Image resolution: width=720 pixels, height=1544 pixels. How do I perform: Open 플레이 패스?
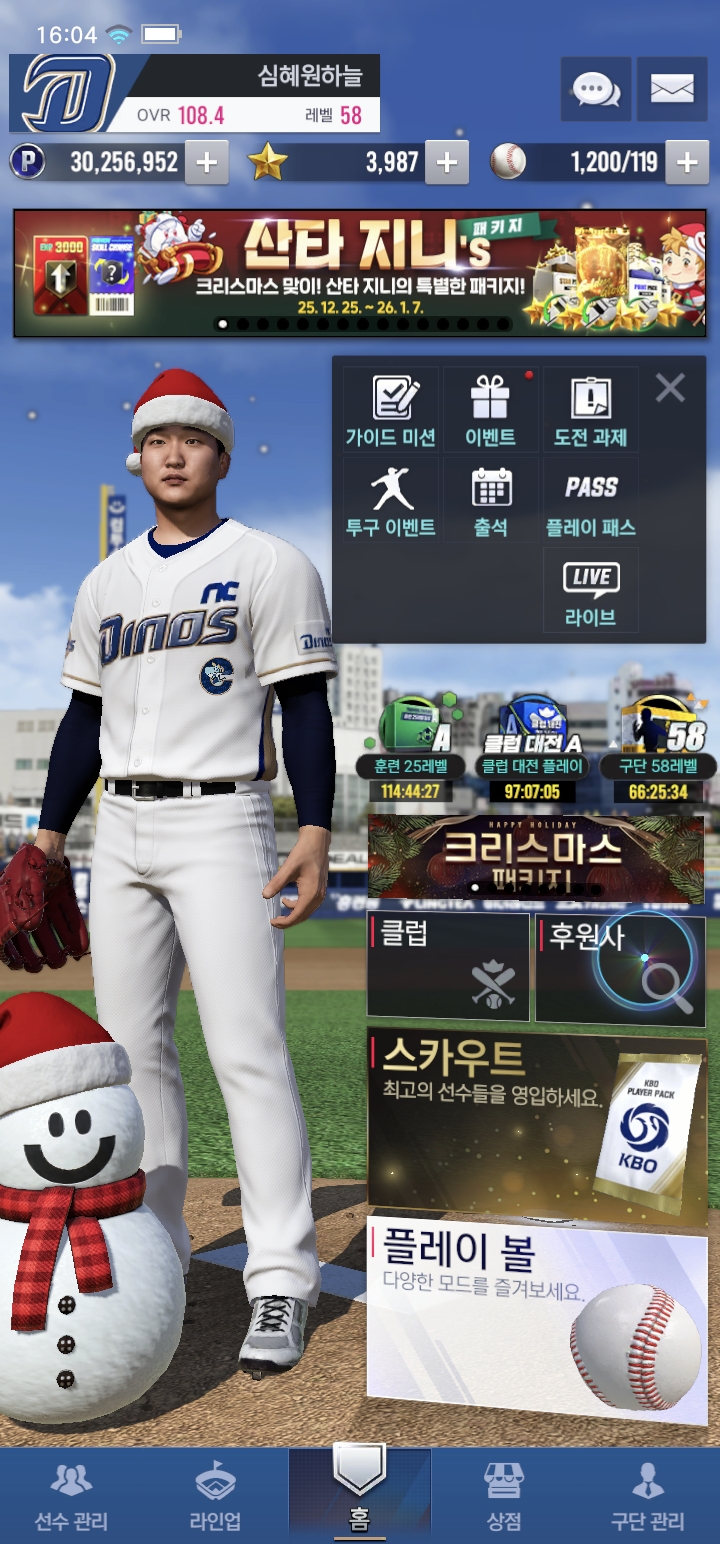coord(590,500)
